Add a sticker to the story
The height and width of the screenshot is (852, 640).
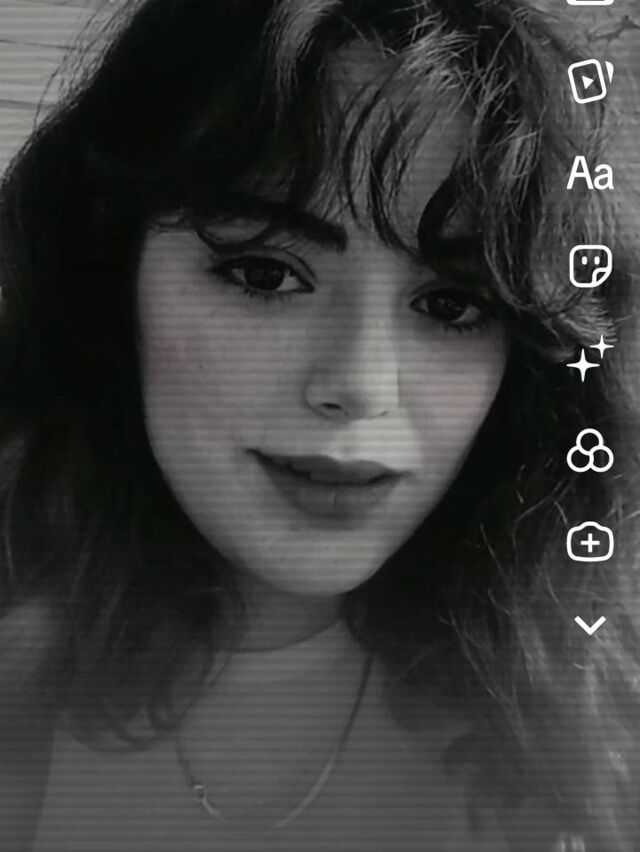[590, 267]
